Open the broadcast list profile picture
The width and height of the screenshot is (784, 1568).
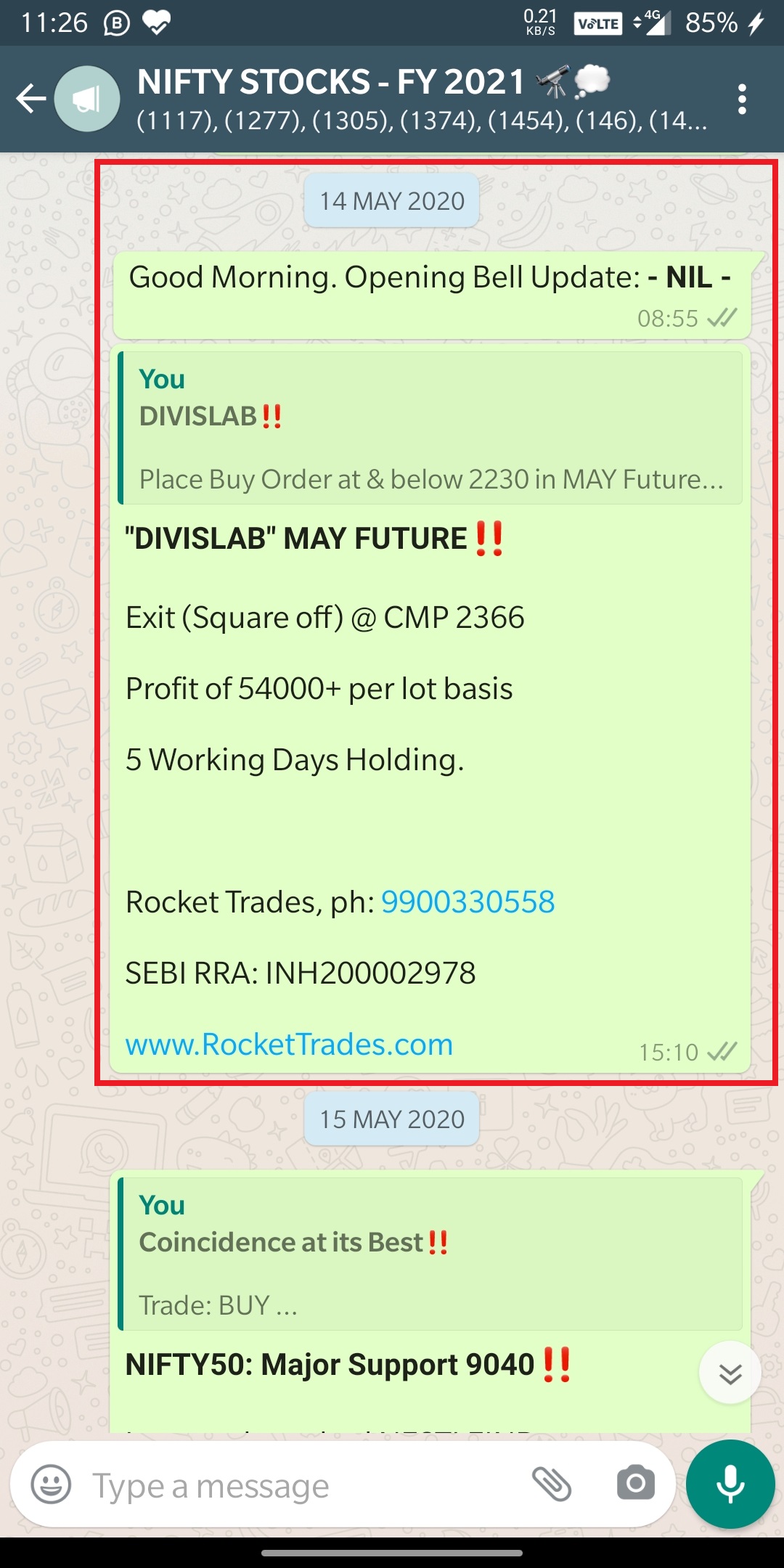[87, 99]
